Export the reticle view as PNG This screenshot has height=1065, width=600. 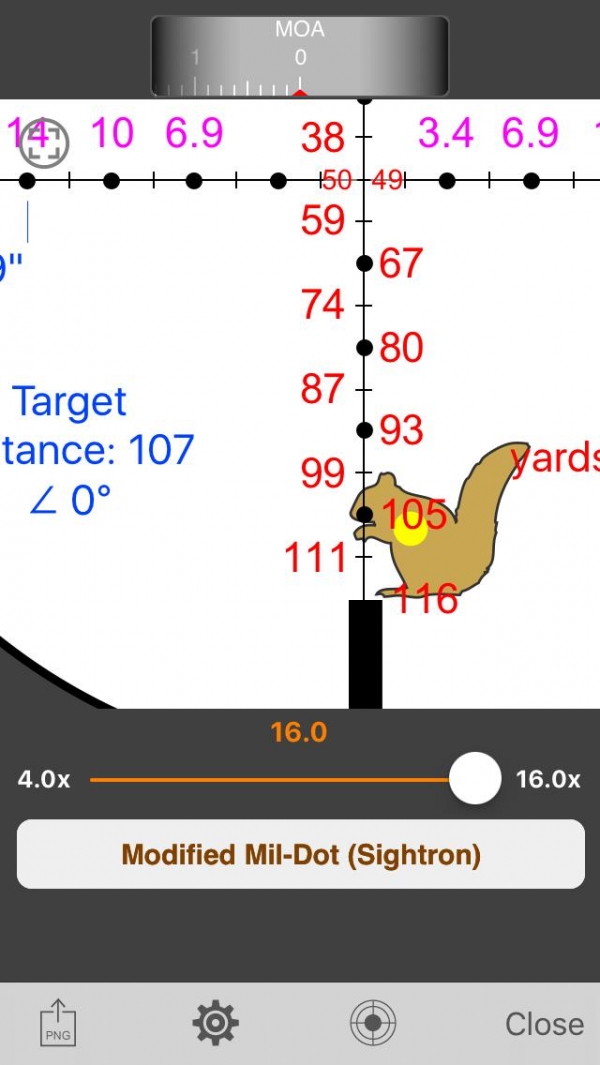pyautogui.click(x=58, y=1023)
